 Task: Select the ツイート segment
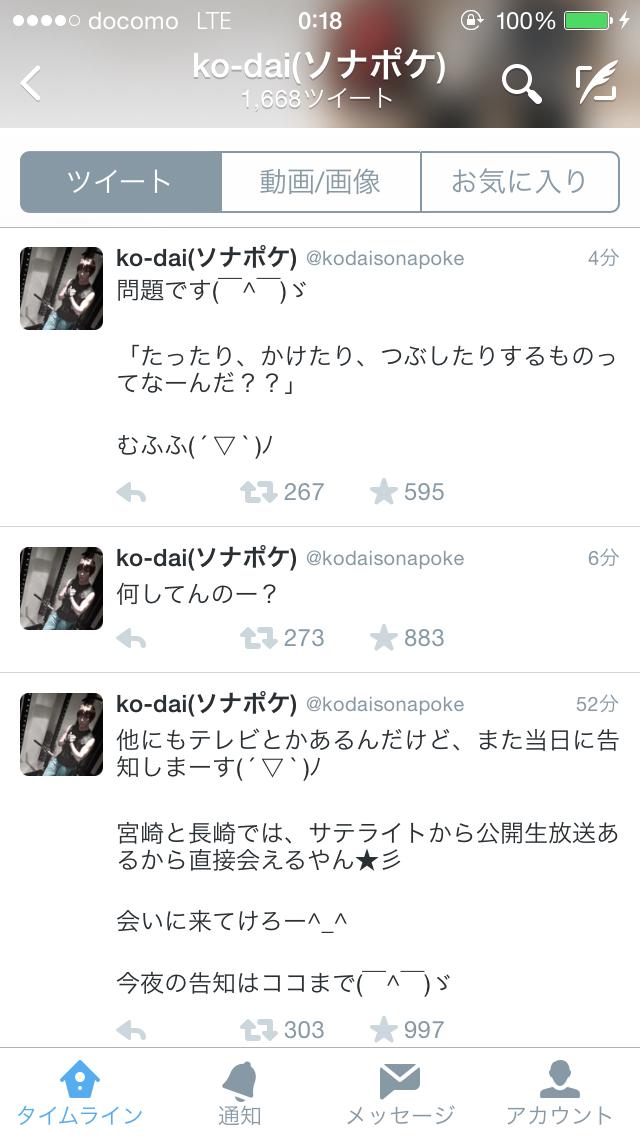(120, 182)
